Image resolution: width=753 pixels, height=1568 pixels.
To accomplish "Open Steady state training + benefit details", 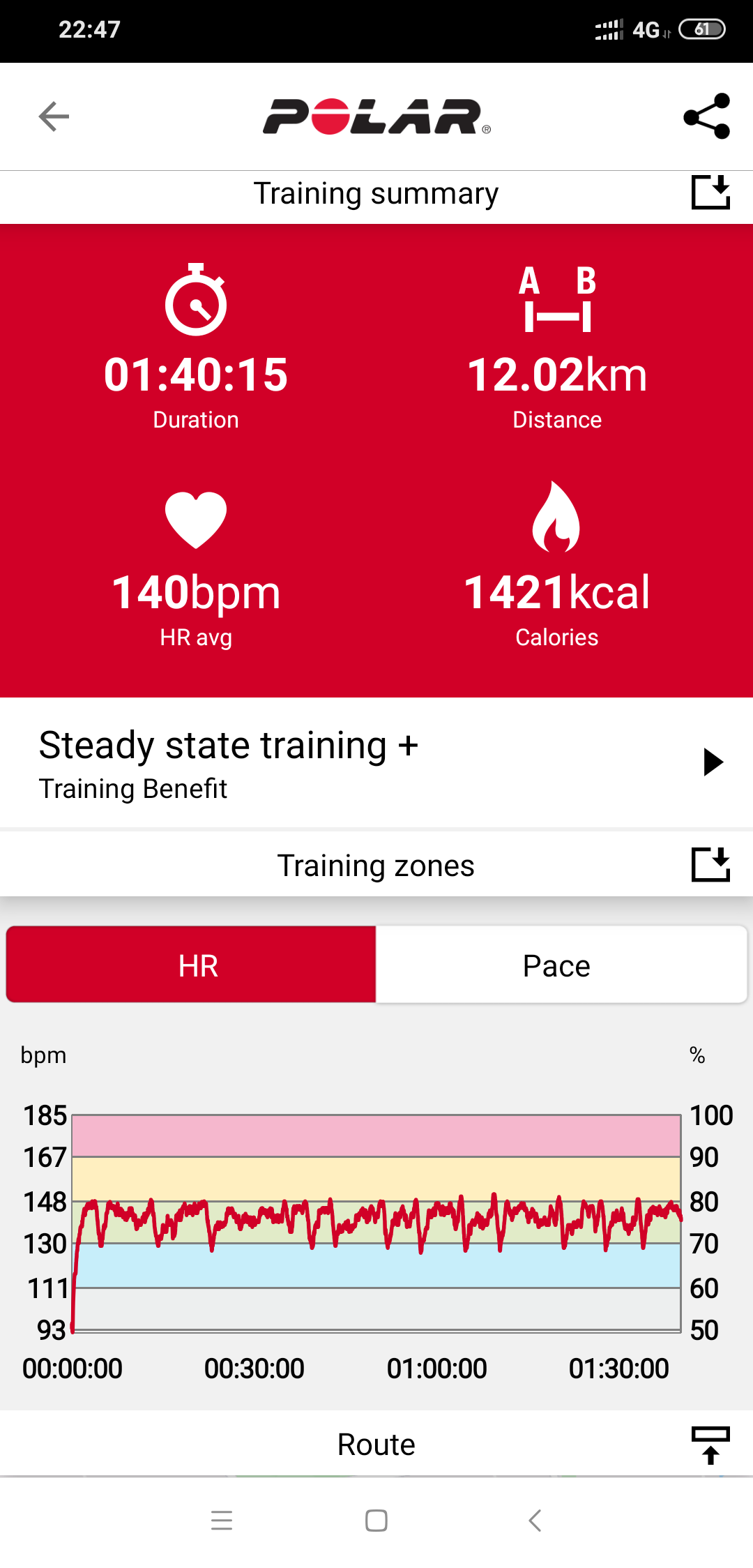I will pos(376,762).
